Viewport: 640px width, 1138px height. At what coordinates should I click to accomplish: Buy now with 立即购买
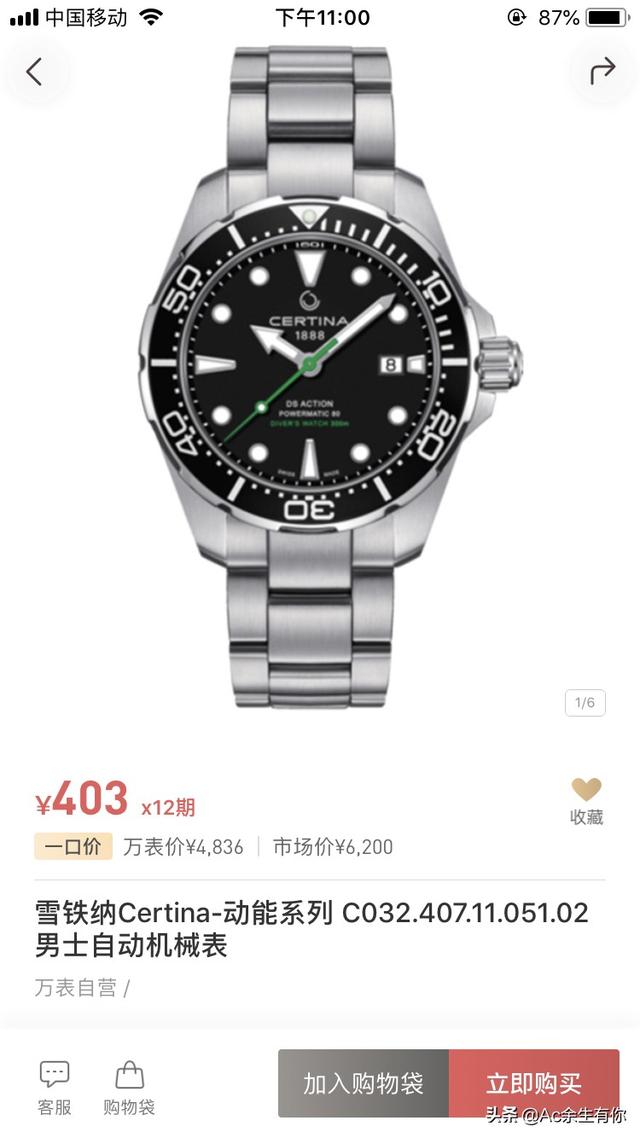(x=533, y=1083)
